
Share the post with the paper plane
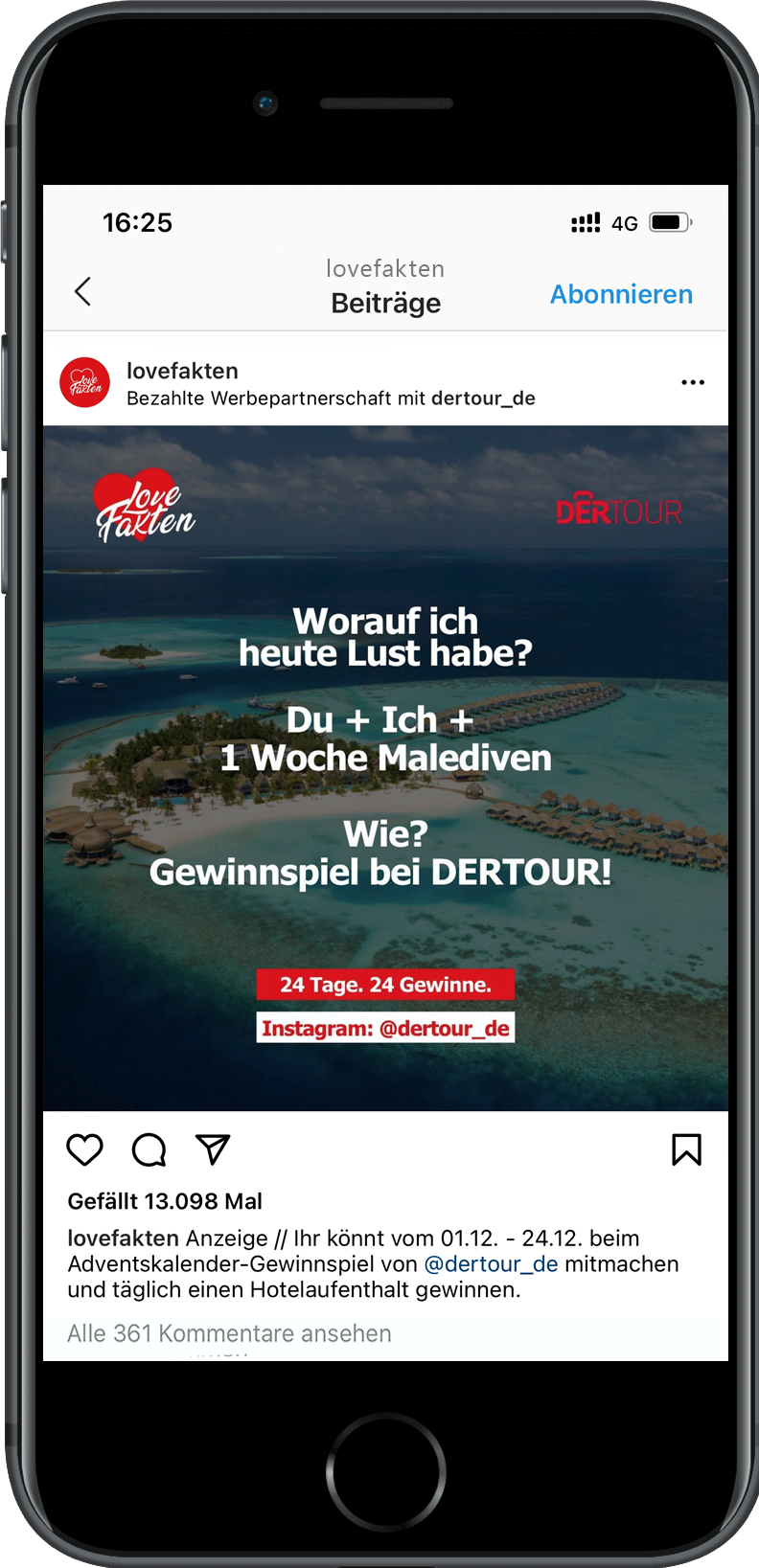tap(213, 1149)
